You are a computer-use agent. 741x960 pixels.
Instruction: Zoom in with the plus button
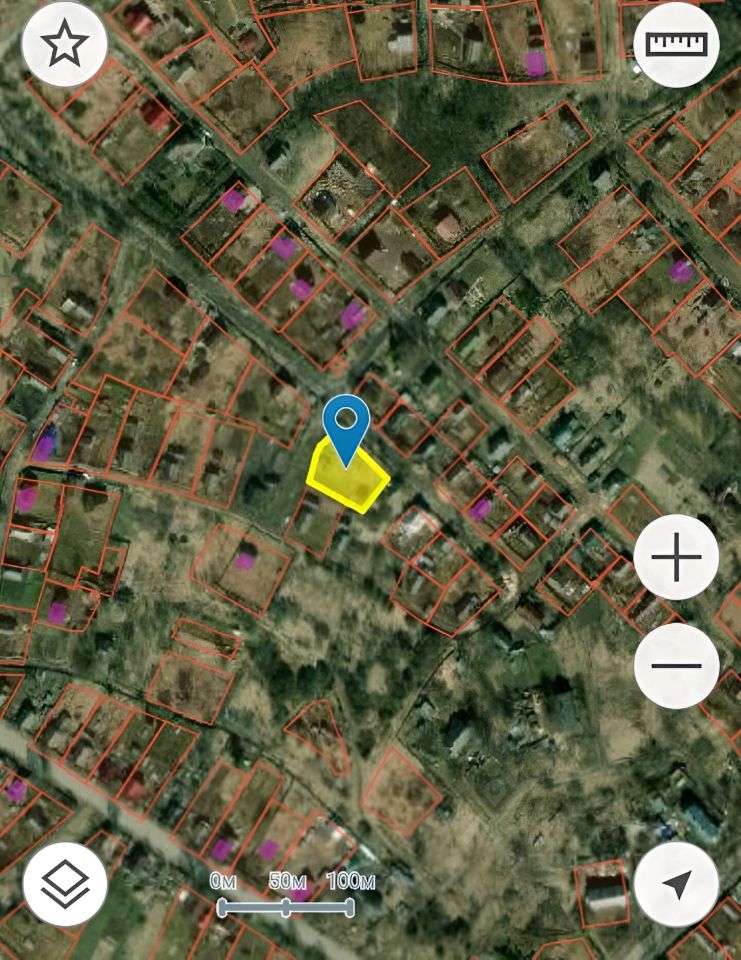(x=677, y=558)
